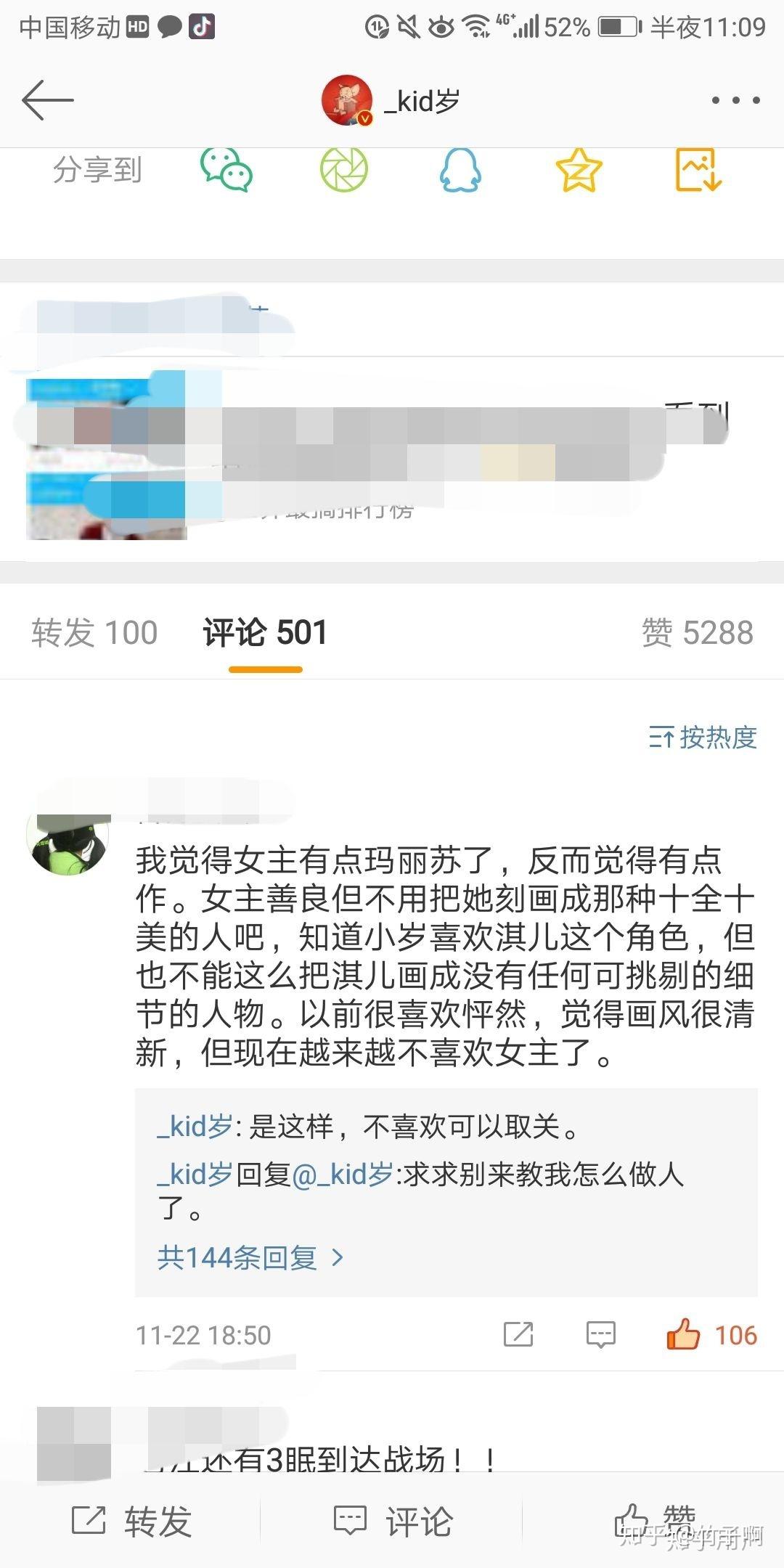This screenshot has width=784, height=1568.
Task: Switch to the 转发 100 tab
Action: coord(94,632)
